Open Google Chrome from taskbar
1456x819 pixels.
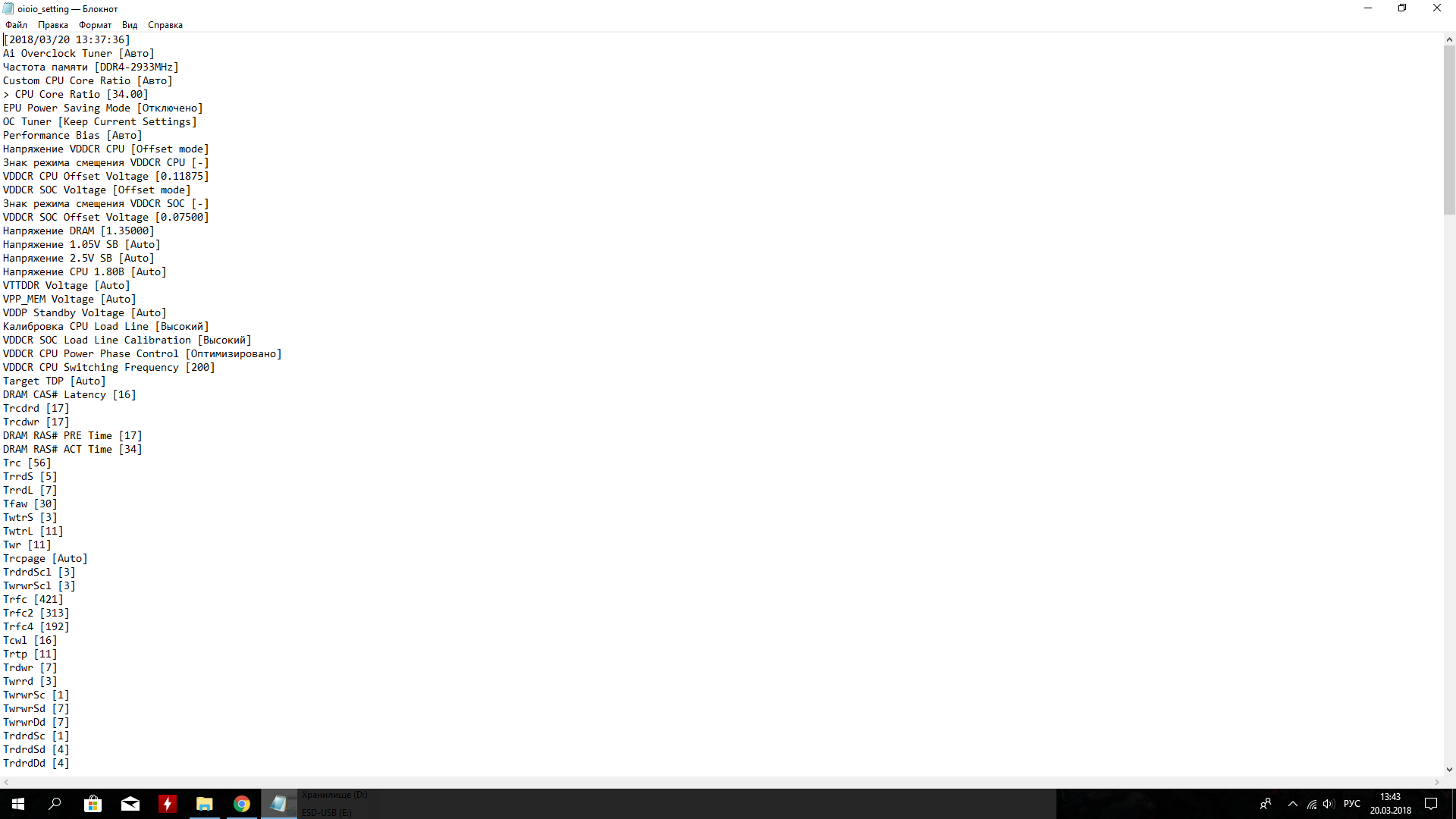[242, 804]
